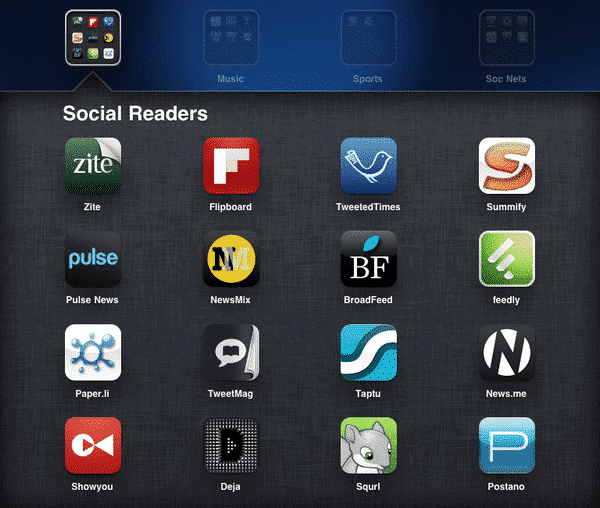Open BroadFeed app
The width and height of the screenshot is (600, 508).
click(x=368, y=259)
